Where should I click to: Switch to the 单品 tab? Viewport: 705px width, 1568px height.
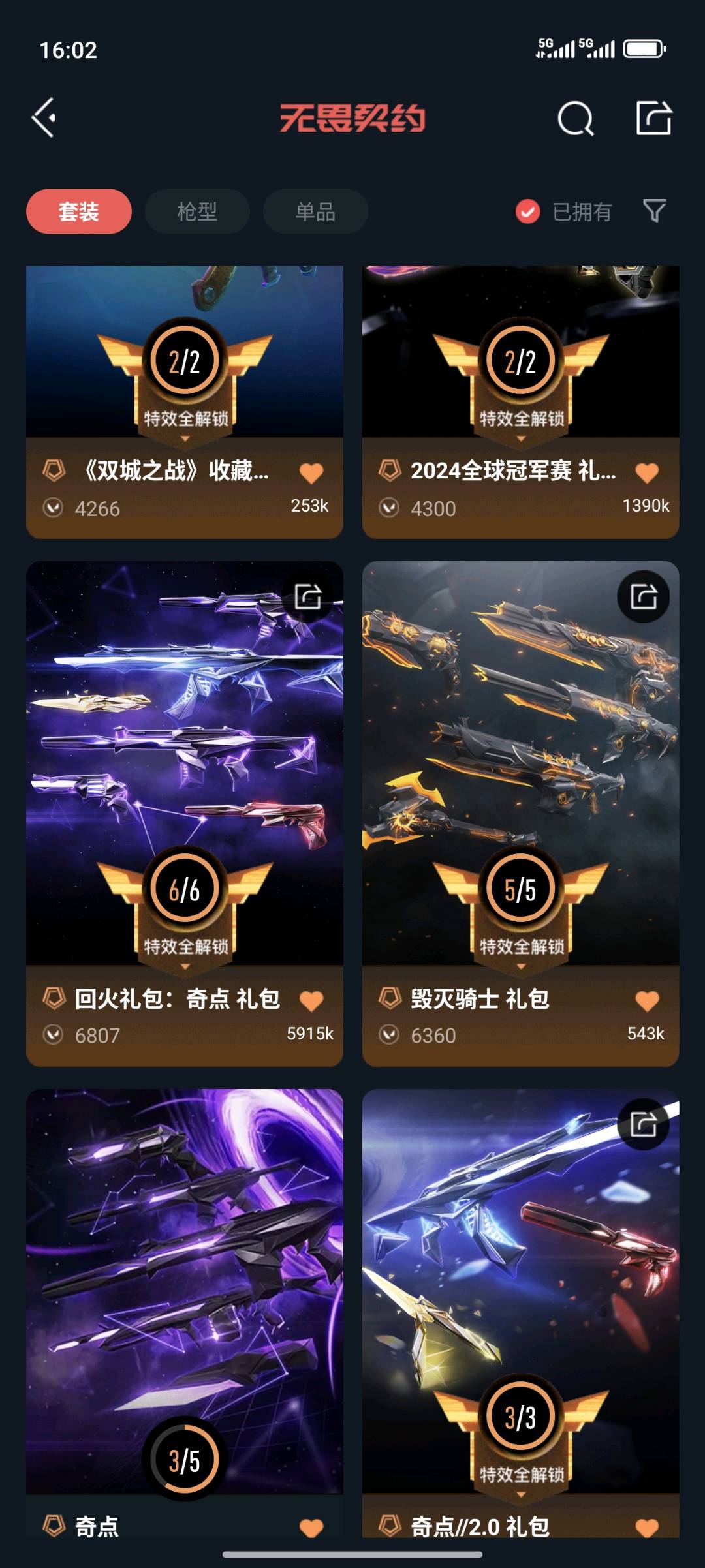315,211
